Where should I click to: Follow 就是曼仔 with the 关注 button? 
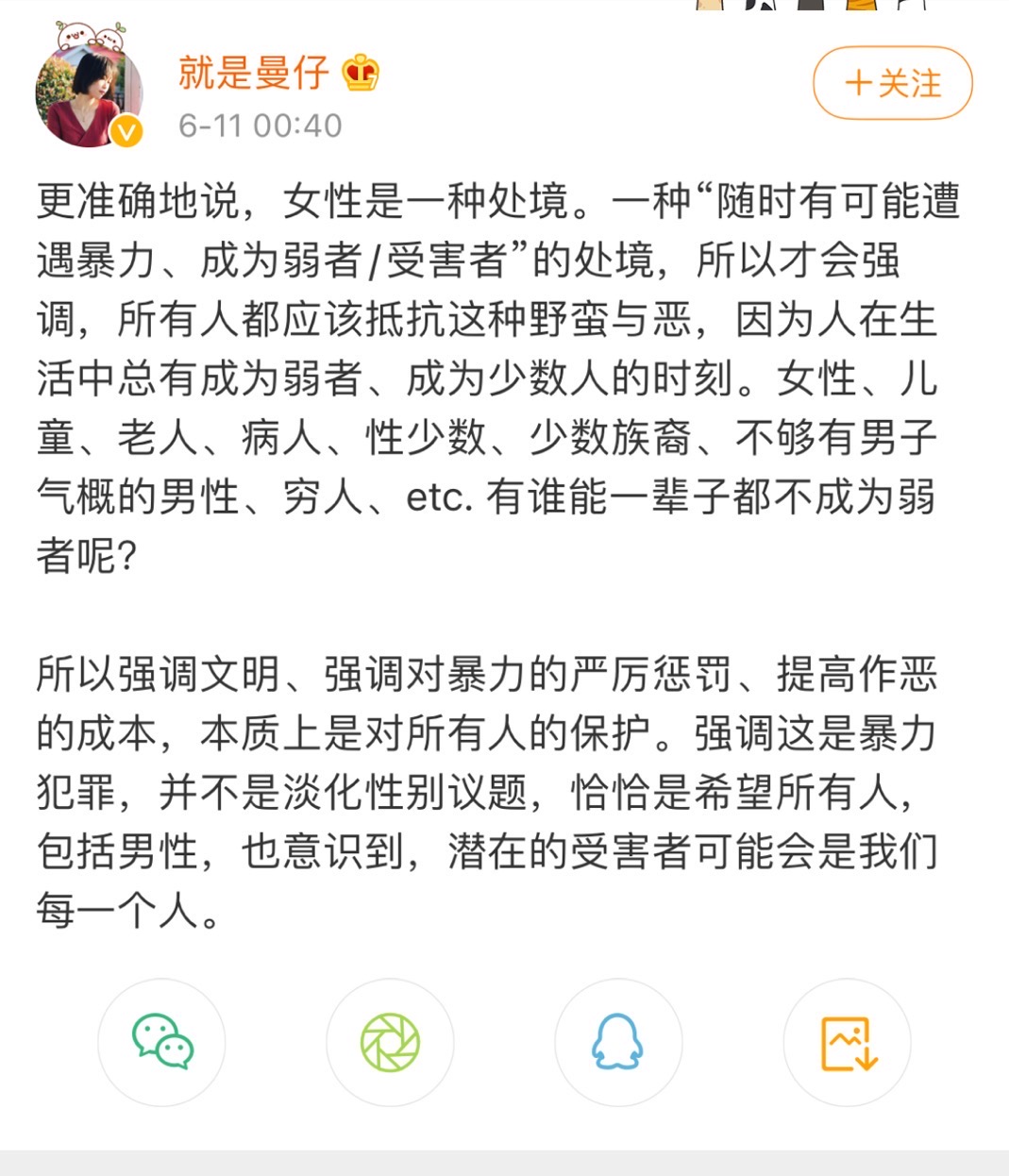(x=892, y=83)
